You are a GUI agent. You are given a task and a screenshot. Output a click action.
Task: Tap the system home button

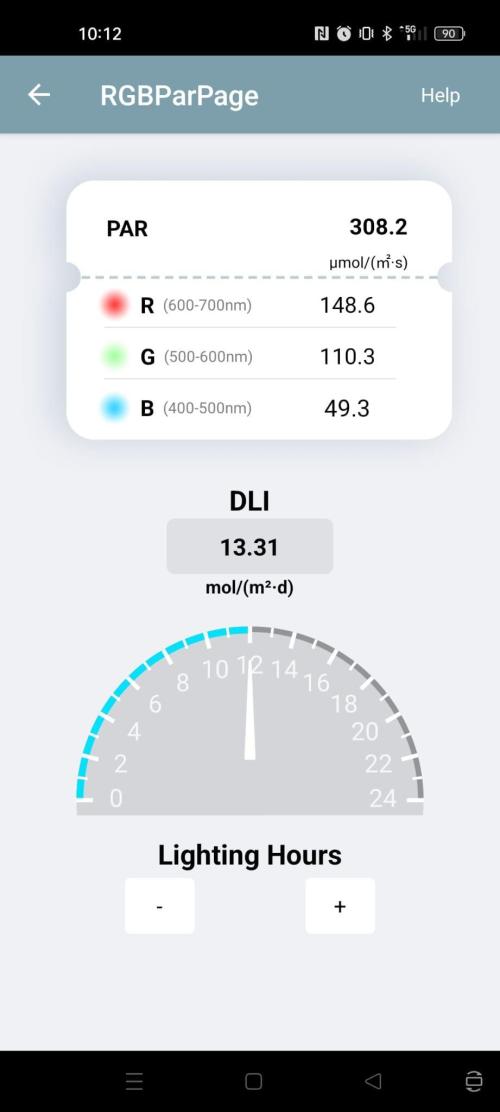(253, 1081)
